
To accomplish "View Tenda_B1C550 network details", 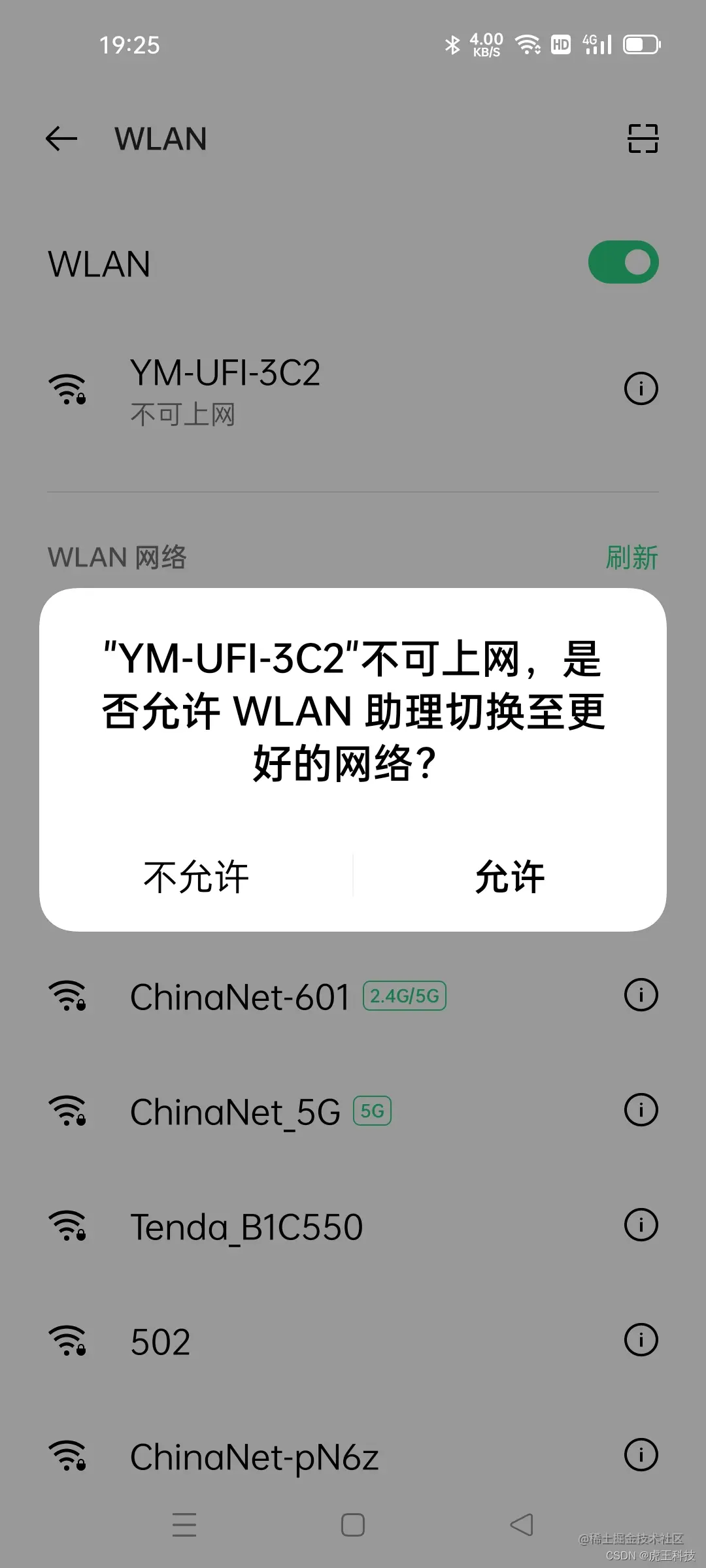I will 641,1225.
